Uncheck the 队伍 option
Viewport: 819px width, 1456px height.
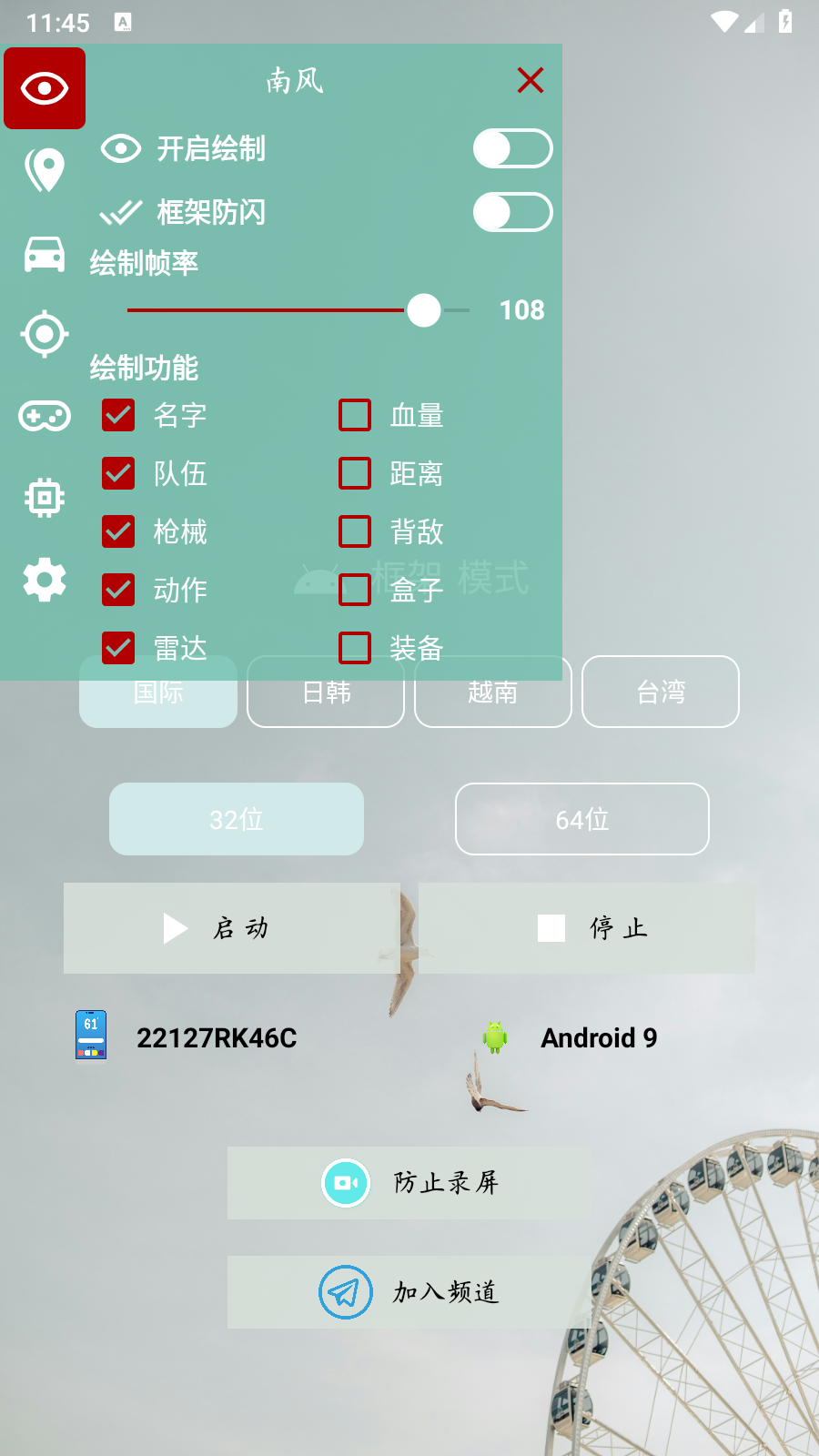click(118, 473)
